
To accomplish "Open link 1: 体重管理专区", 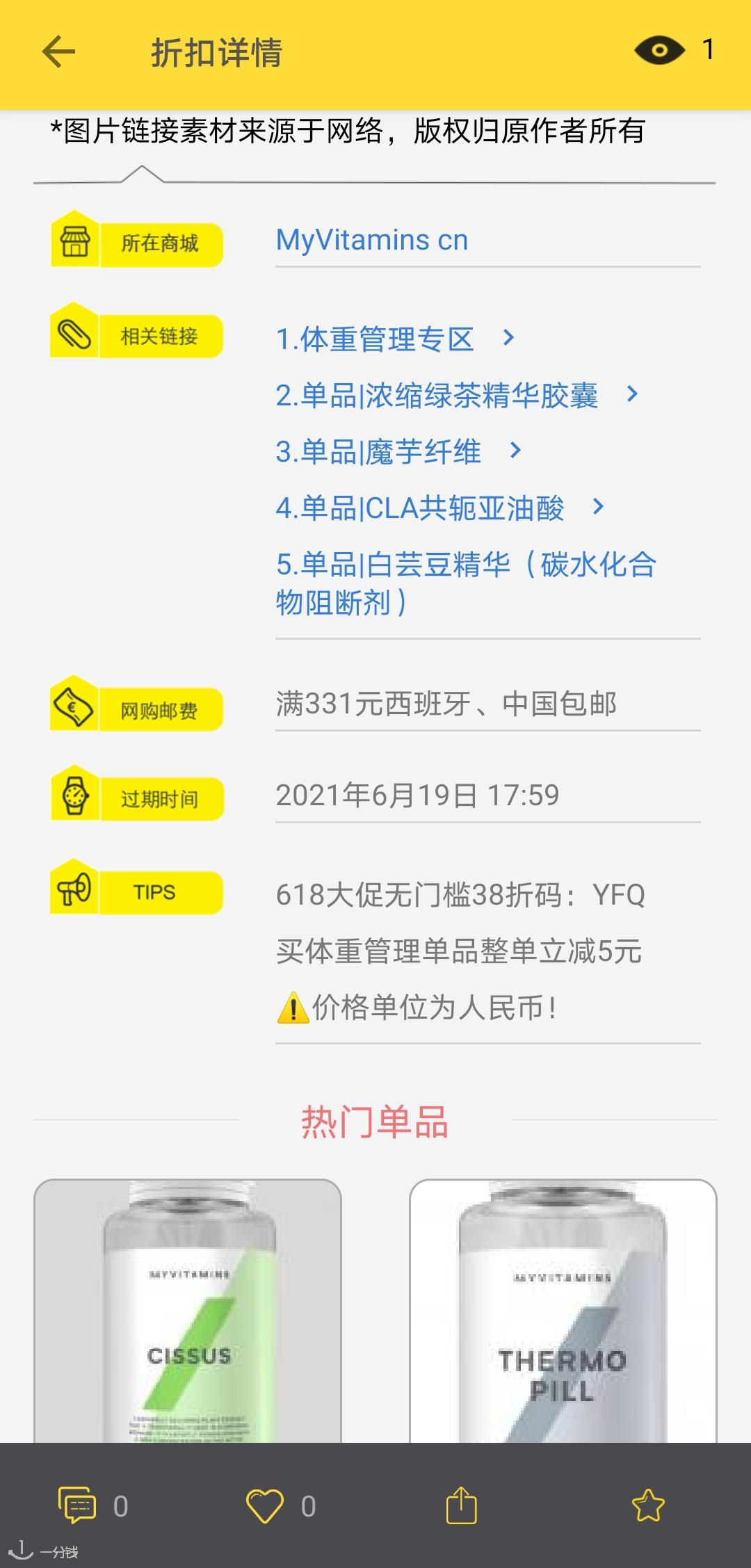I will point(375,339).
